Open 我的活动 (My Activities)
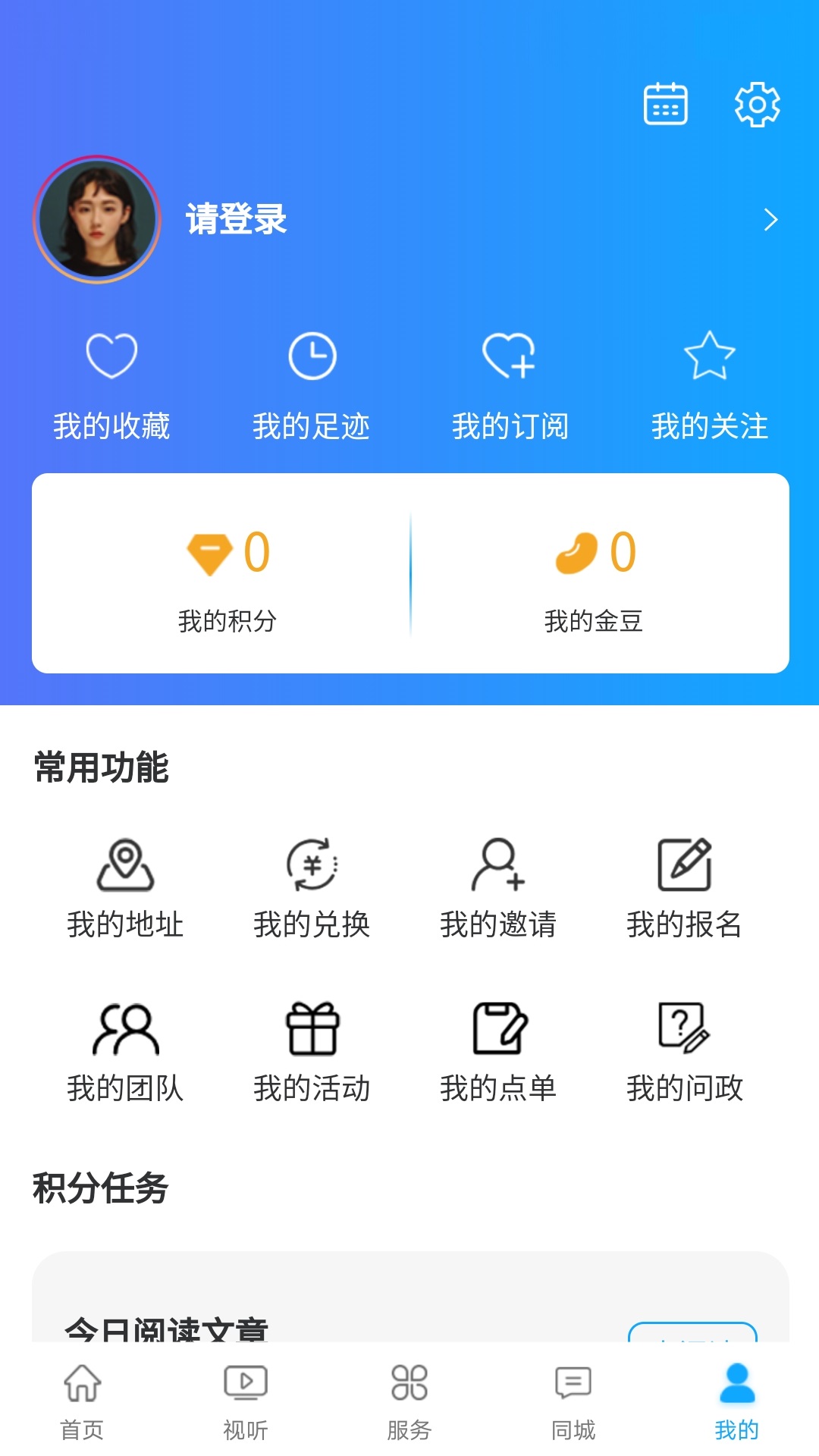The height and width of the screenshot is (1456, 819). 312,1054
